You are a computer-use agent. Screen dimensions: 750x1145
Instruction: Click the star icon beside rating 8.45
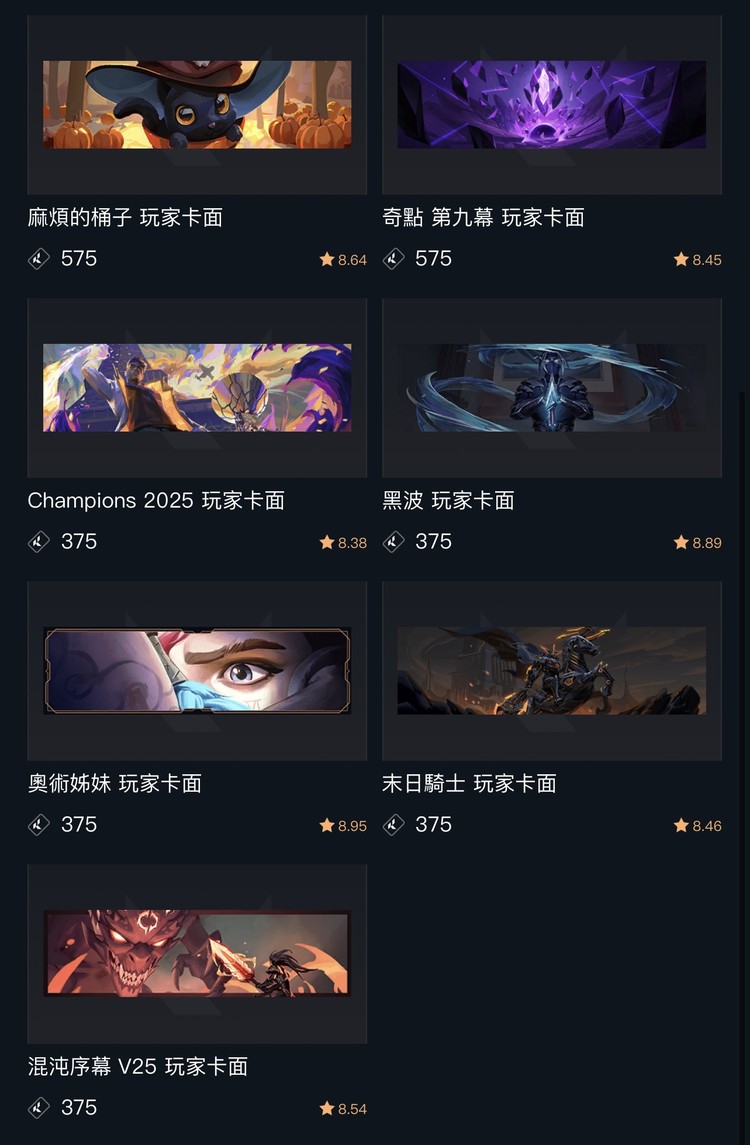pos(681,259)
